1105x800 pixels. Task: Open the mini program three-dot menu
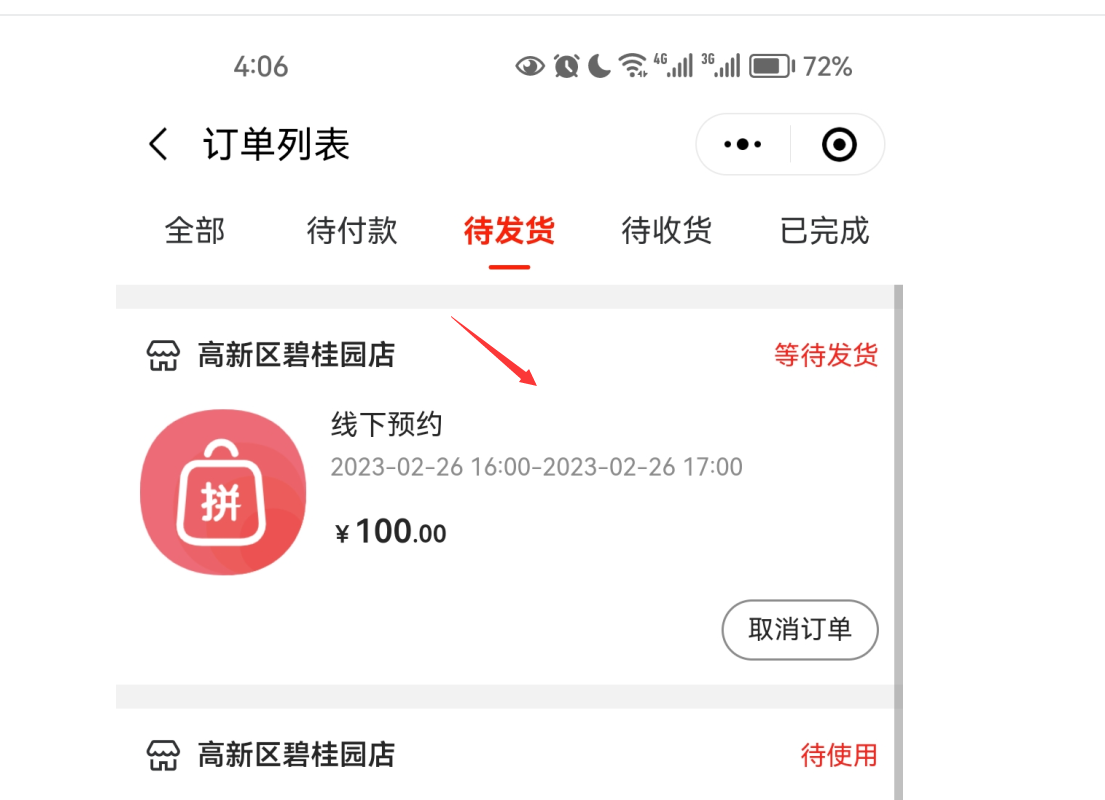pyautogui.click(x=743, y=145)
